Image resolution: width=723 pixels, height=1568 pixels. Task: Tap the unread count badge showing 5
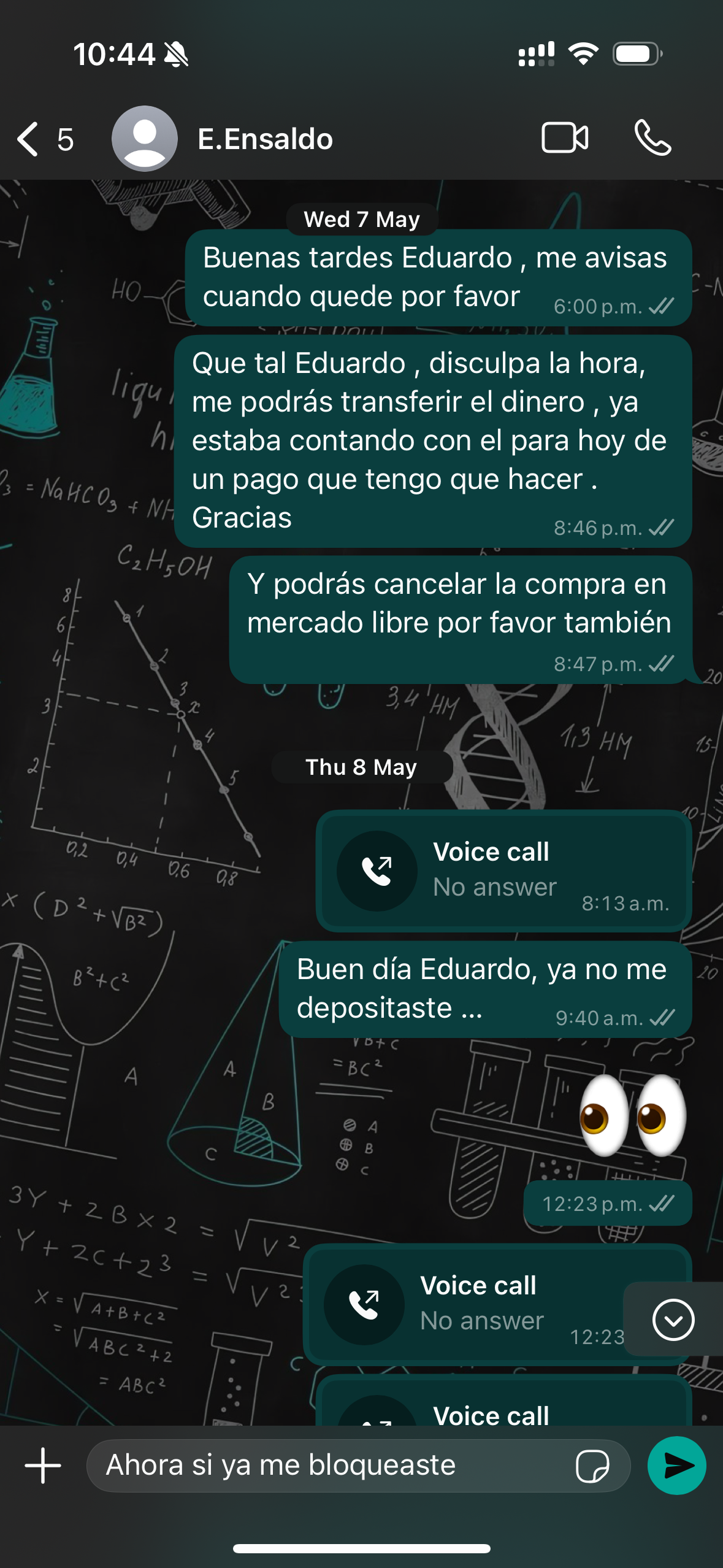click(x=64, y=138)
